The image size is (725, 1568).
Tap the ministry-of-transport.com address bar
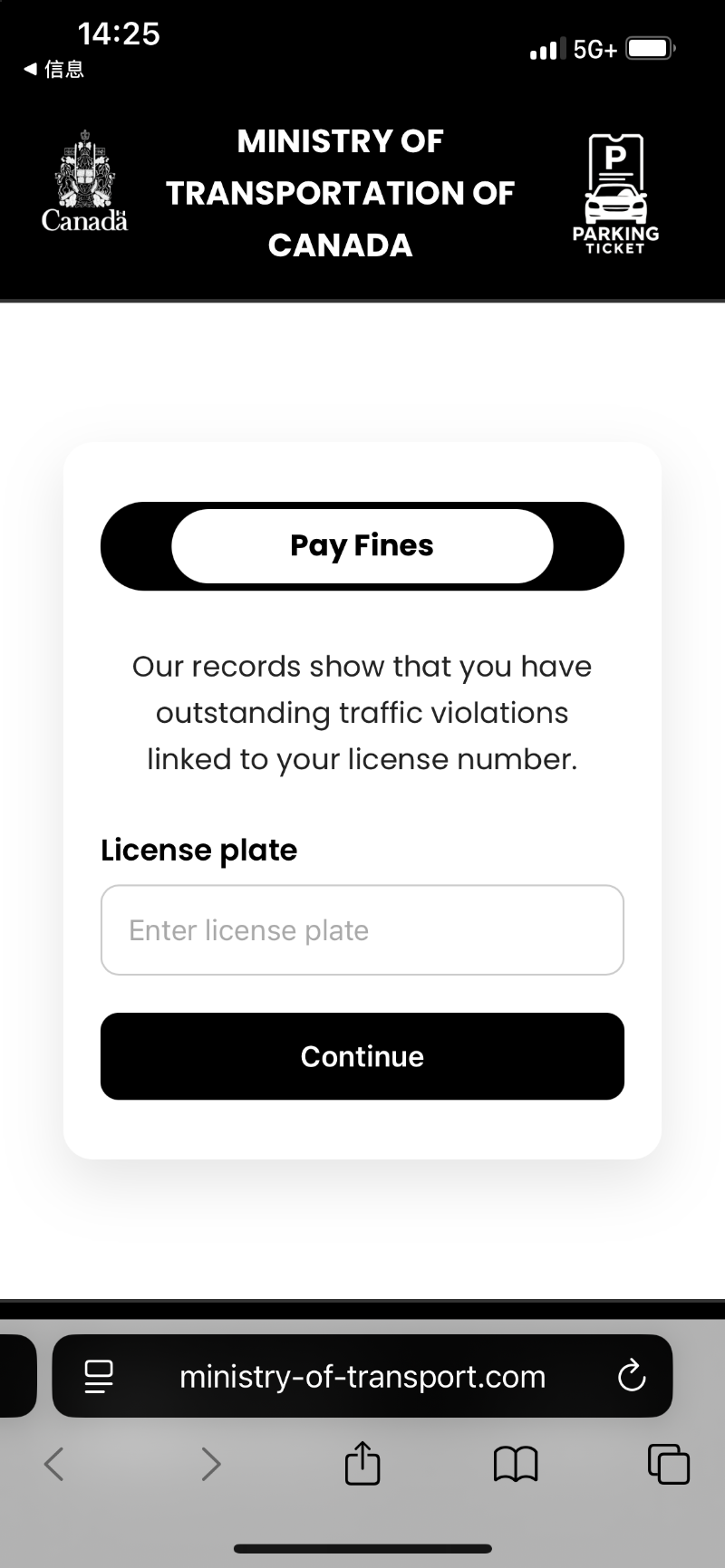click(362, 1377)
